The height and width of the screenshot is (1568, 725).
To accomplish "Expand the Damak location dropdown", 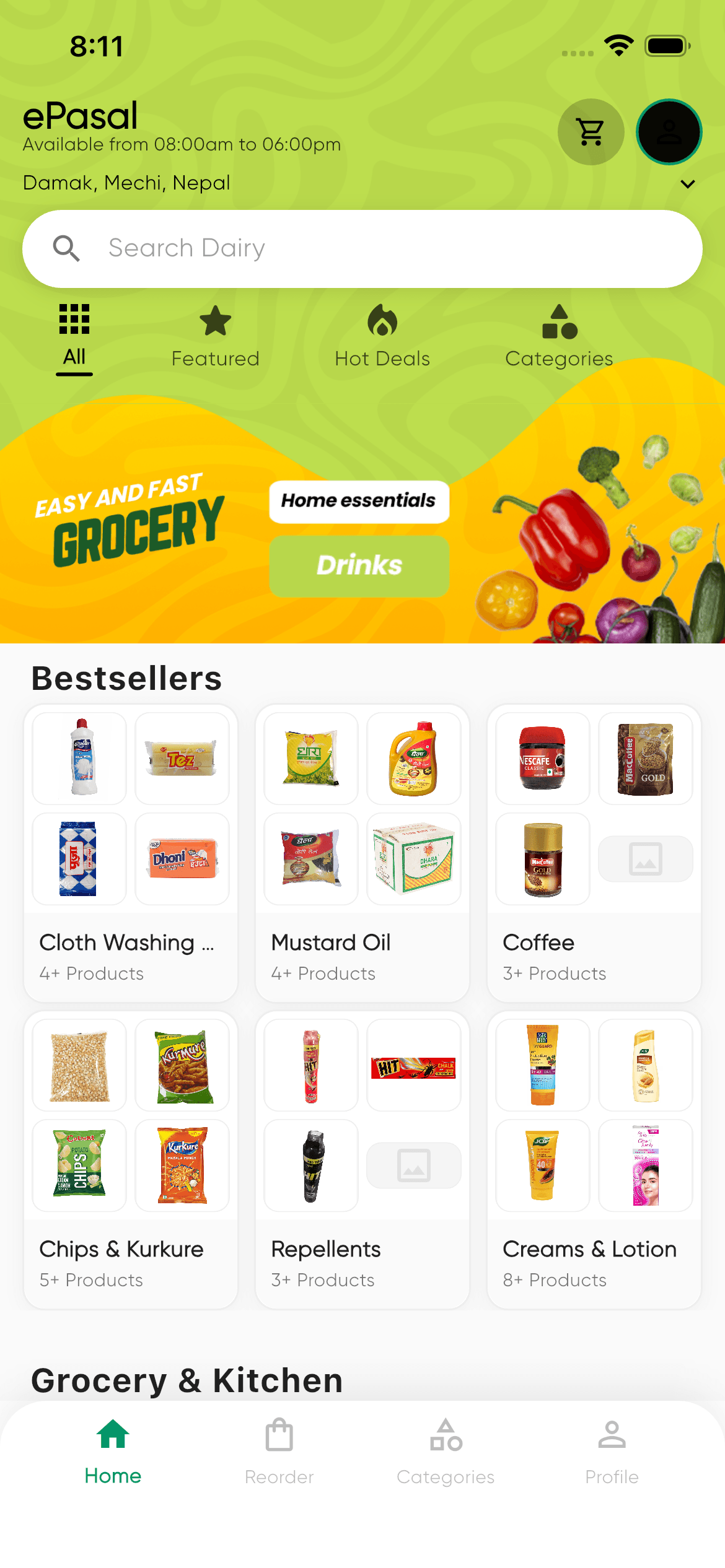I will pos(687,184).
